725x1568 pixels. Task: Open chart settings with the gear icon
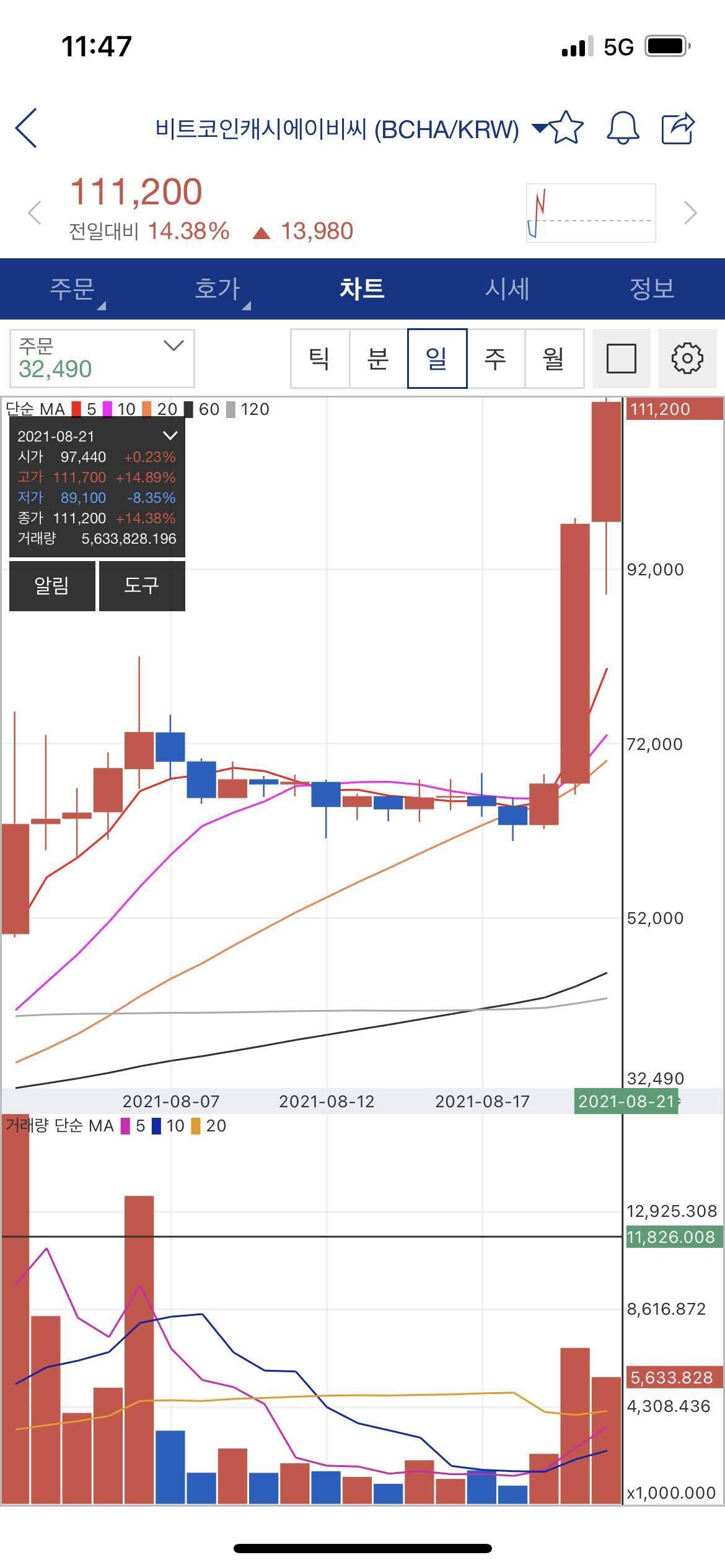[685, 358]
